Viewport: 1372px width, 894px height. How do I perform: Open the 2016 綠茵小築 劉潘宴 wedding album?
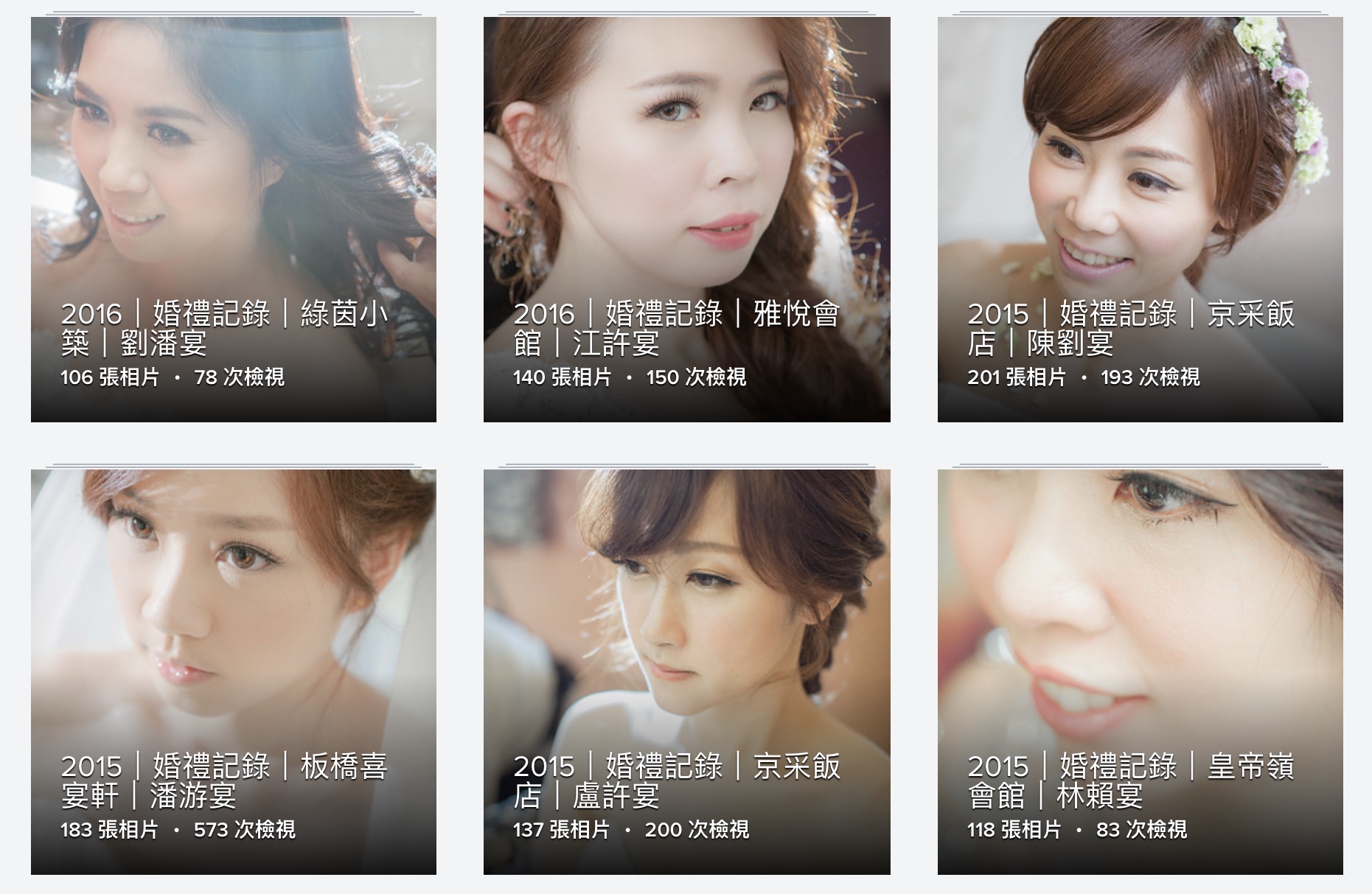click(x=233, y=220)
